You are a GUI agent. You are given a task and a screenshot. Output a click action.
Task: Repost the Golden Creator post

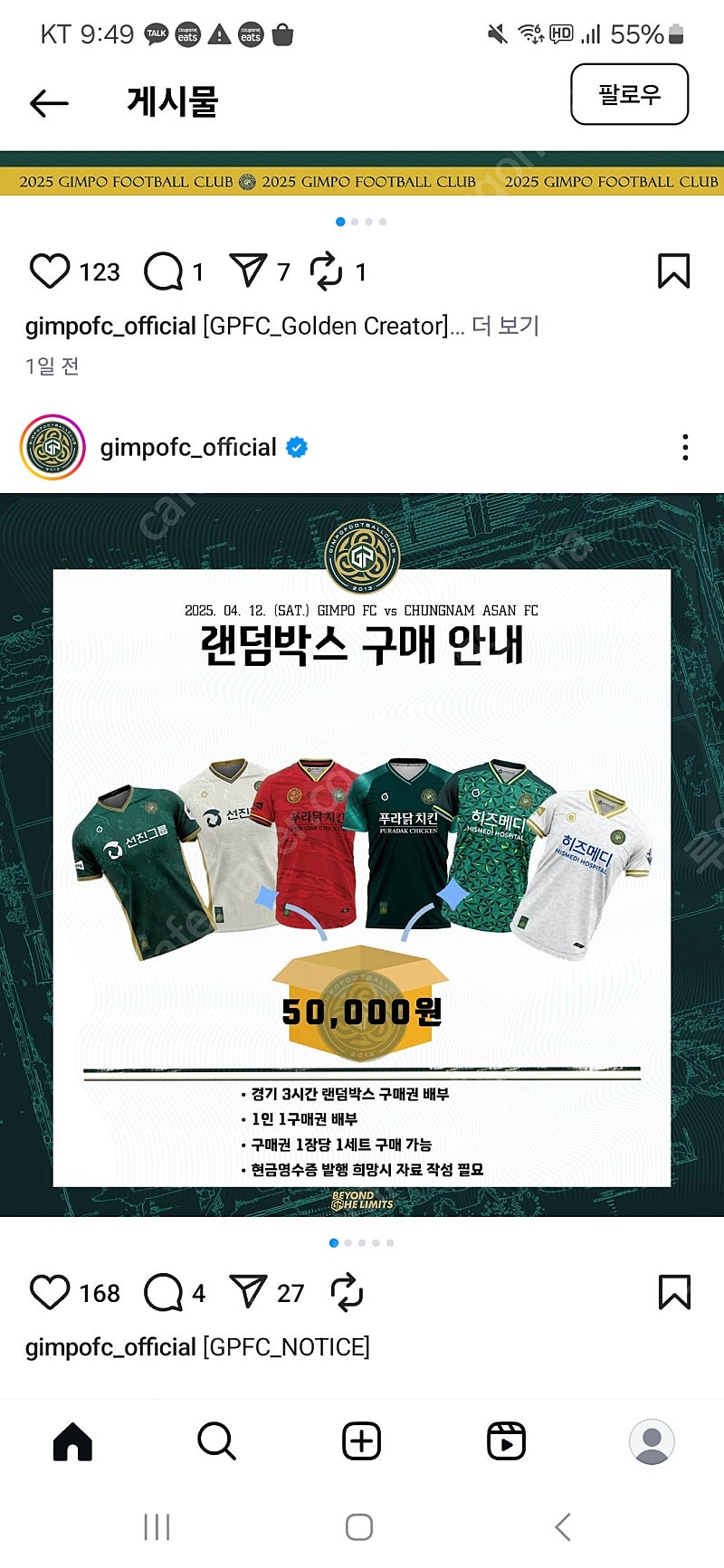click(x=327, y=271)
